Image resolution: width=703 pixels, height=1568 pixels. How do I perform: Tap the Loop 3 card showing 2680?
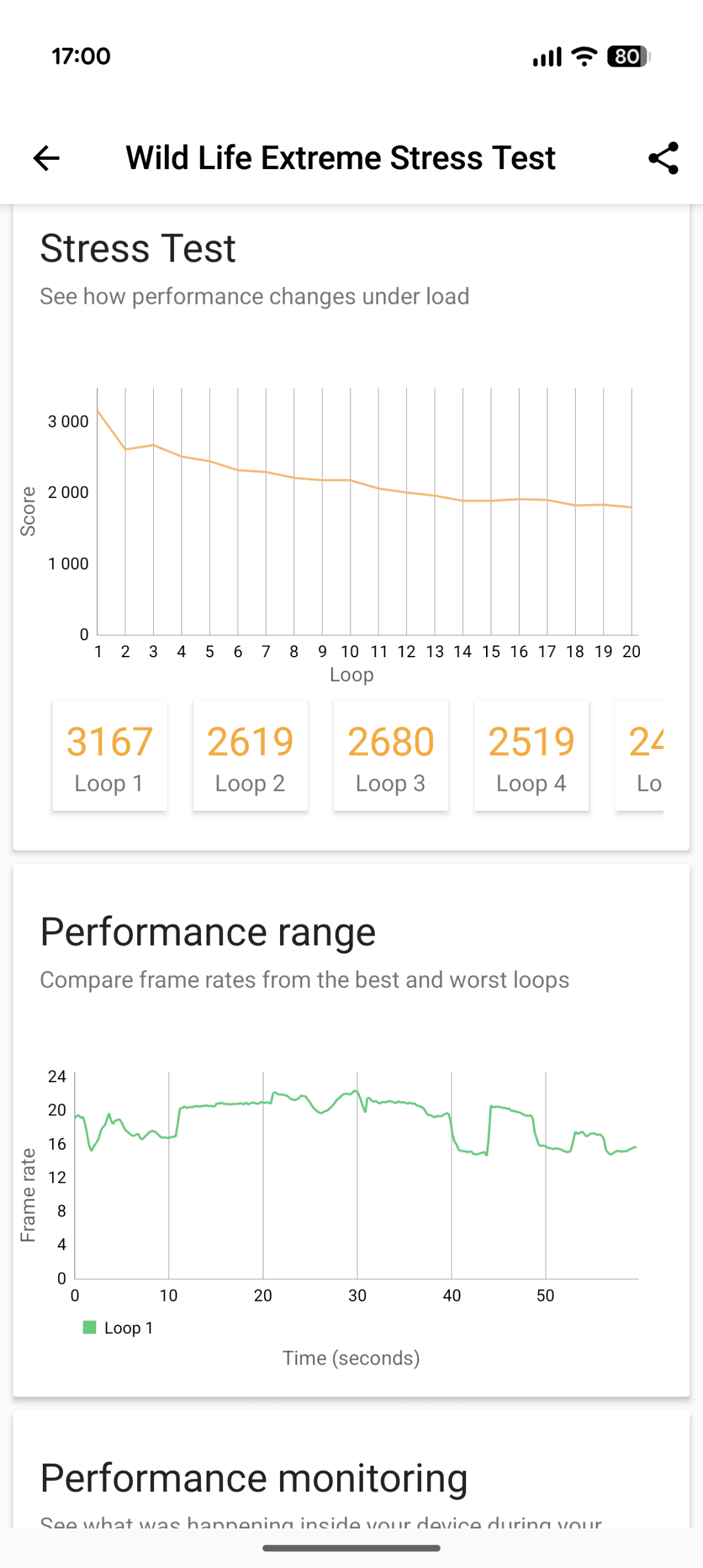point(390,755)
